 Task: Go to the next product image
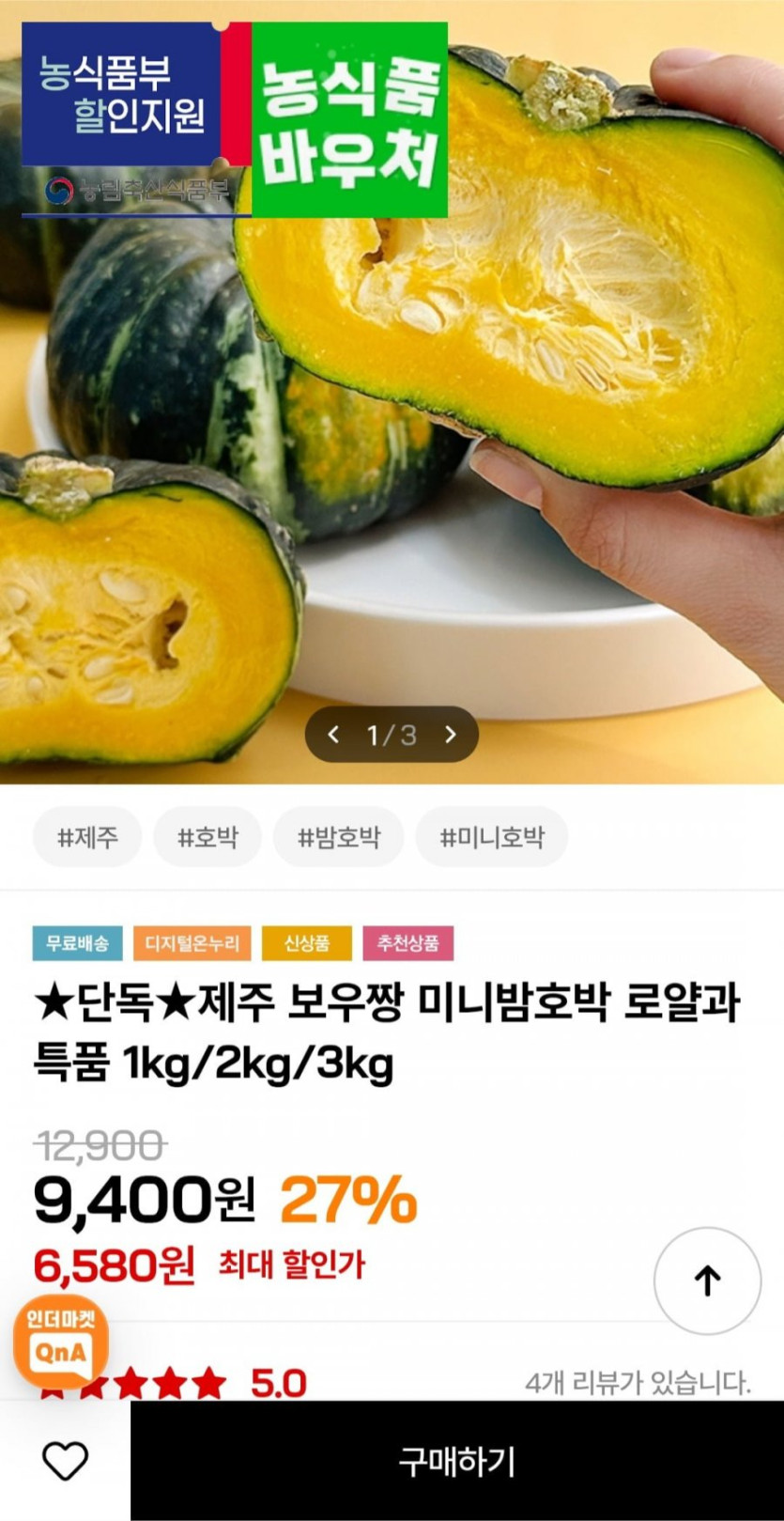(451, 735)
